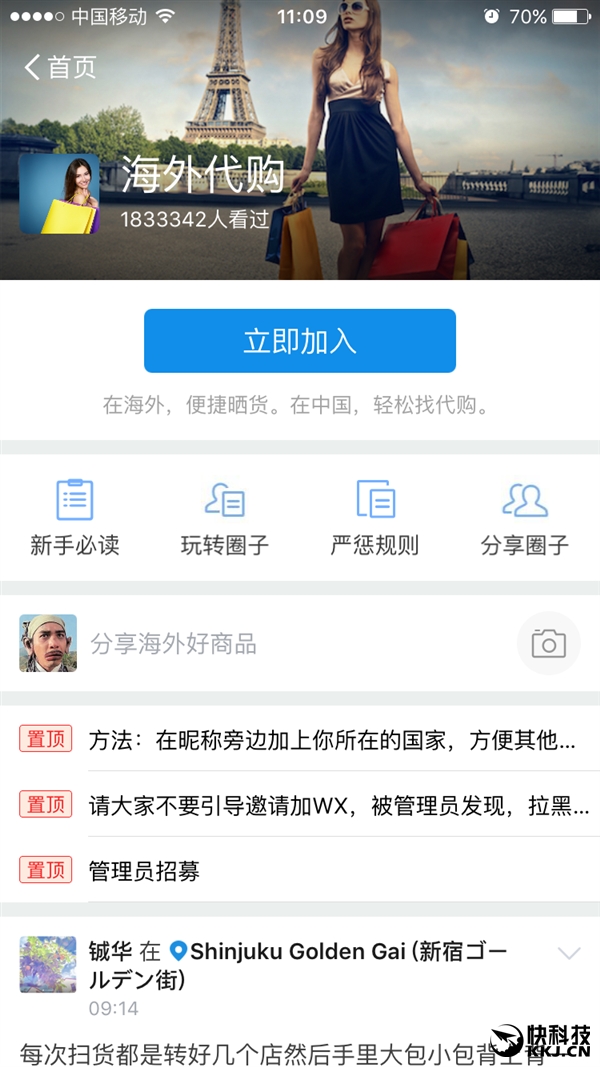Open 新手必读 guide
The width and height of the screenshot is (600, 1067).
(75, 517)
